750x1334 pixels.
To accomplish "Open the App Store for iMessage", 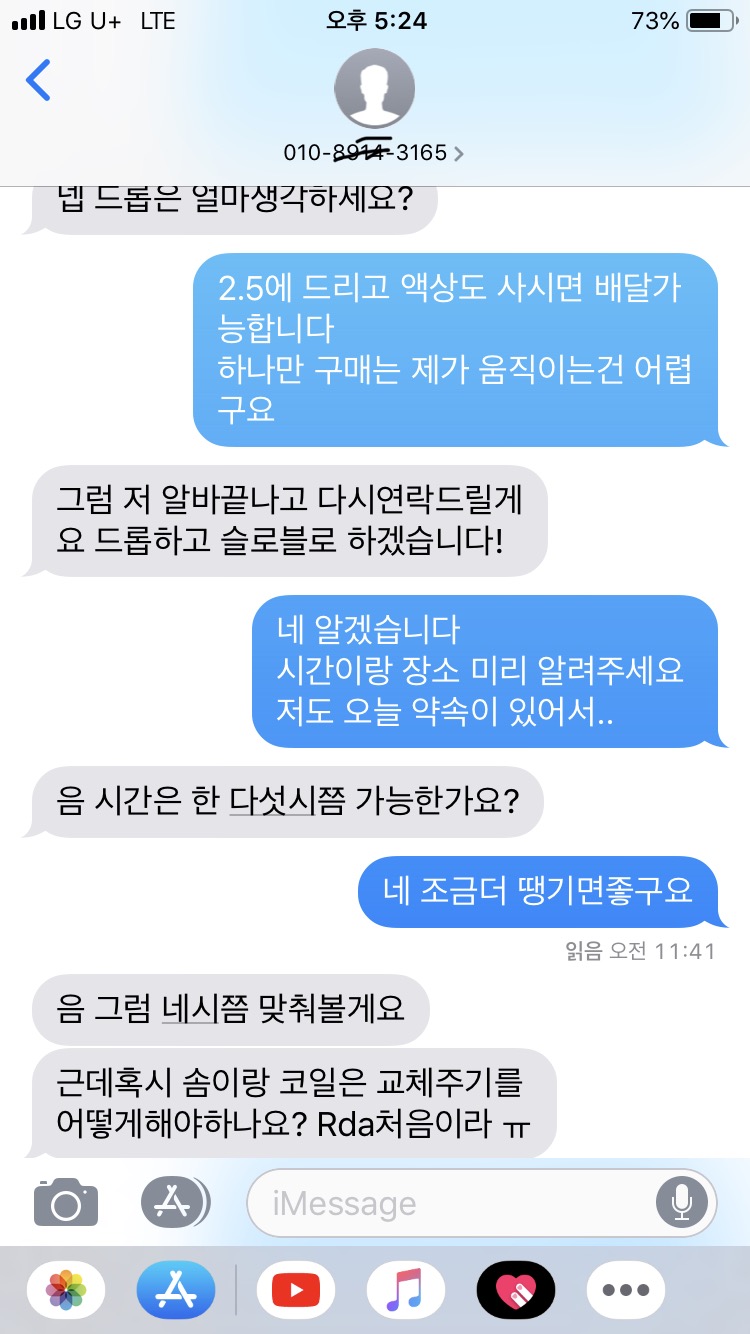I will (x=175, y=1290).
